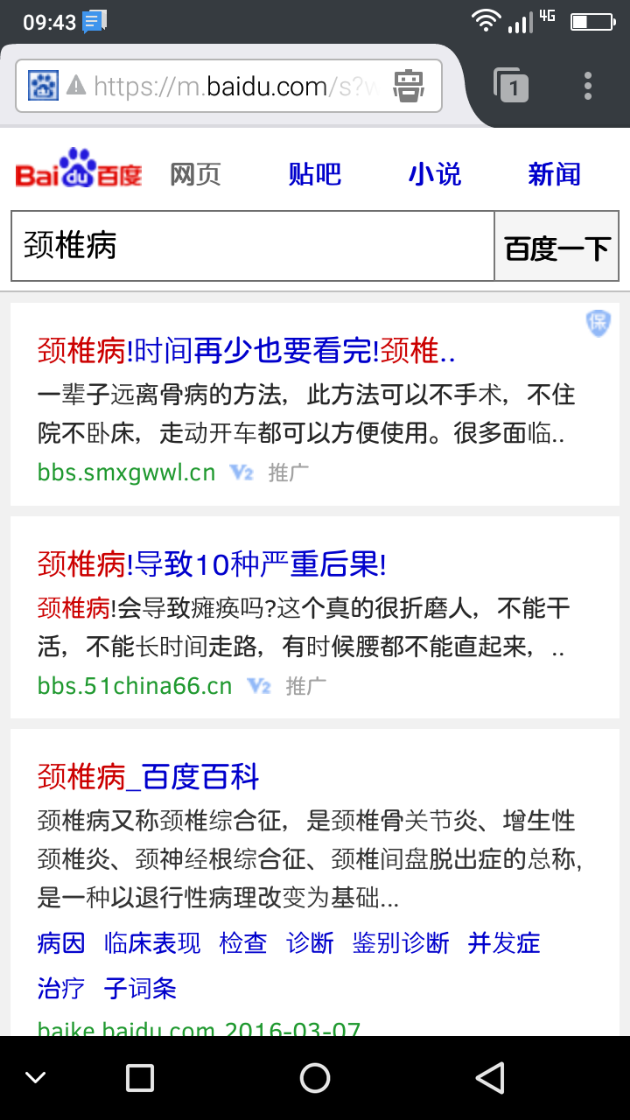Open the browser overflow menu
The width and height of the screenshot is (630, 1120).
[588, 87]
